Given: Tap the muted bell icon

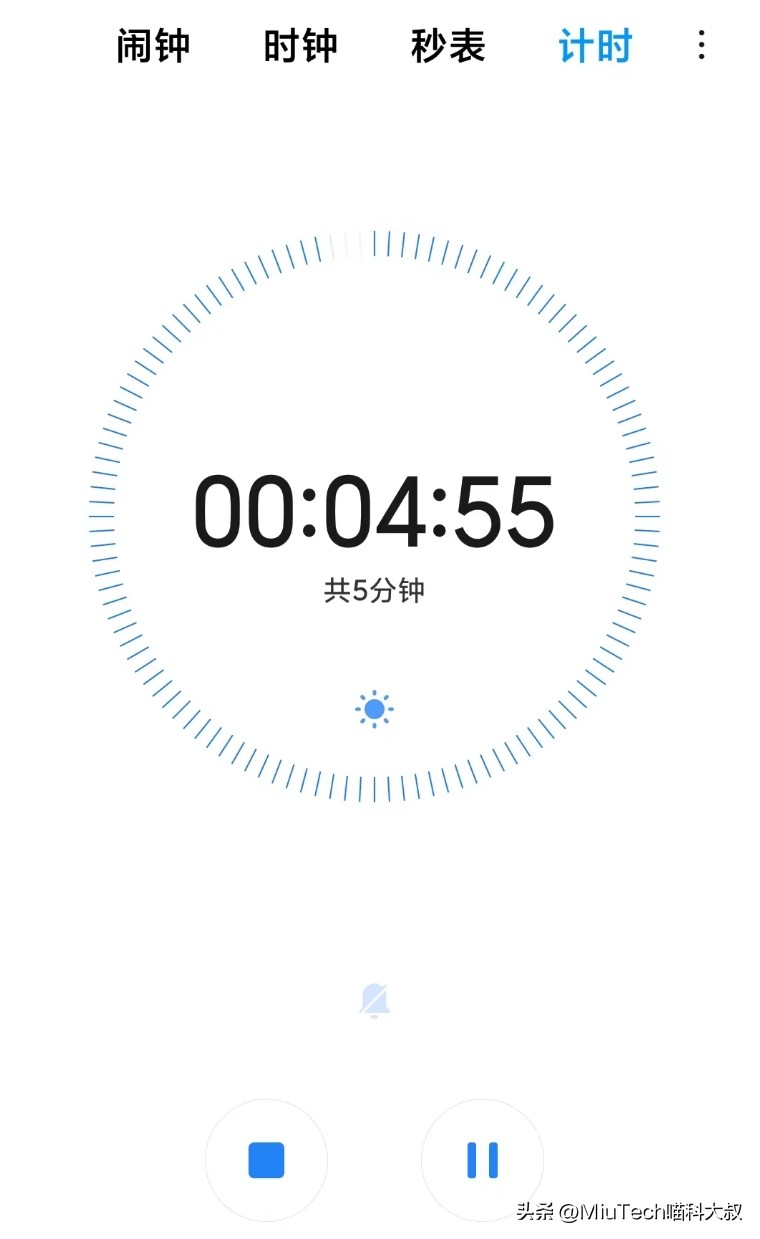Looking at the screenshot, I should 375,1000.
